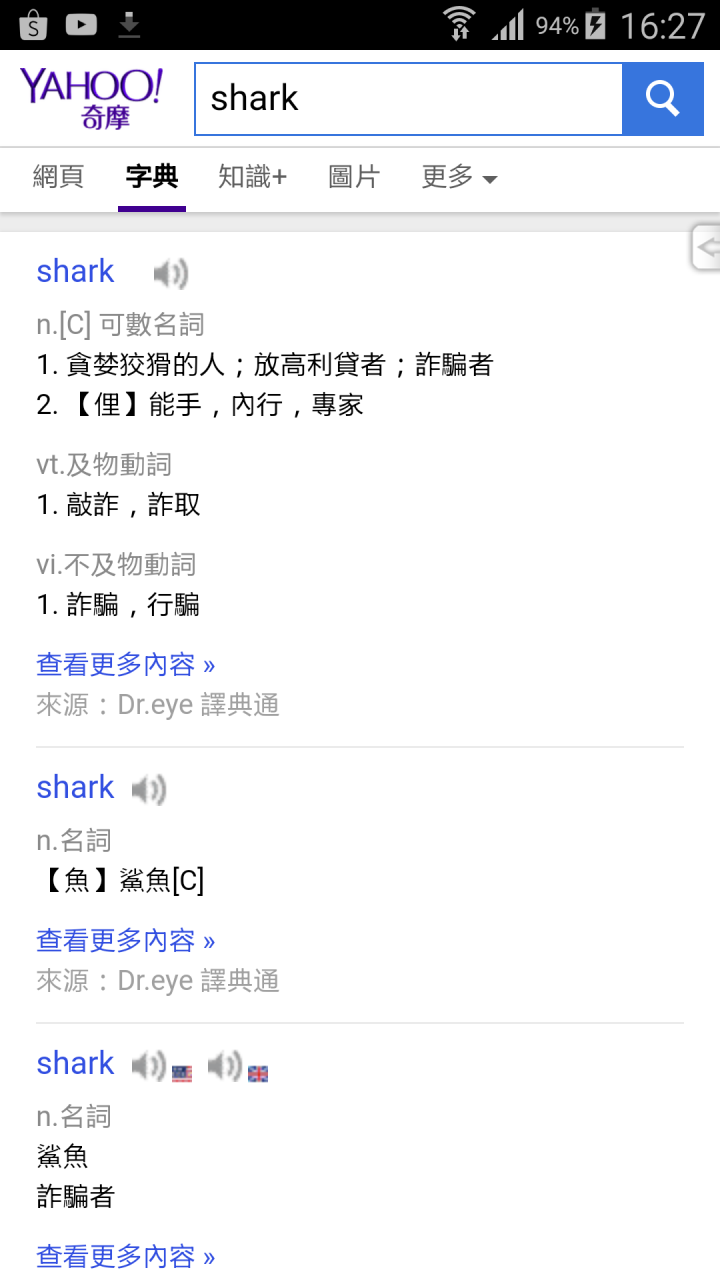This screenshot has width=720, height=1280.
Task: Open the first shark dictionary heading link
Action: [75, 271]
